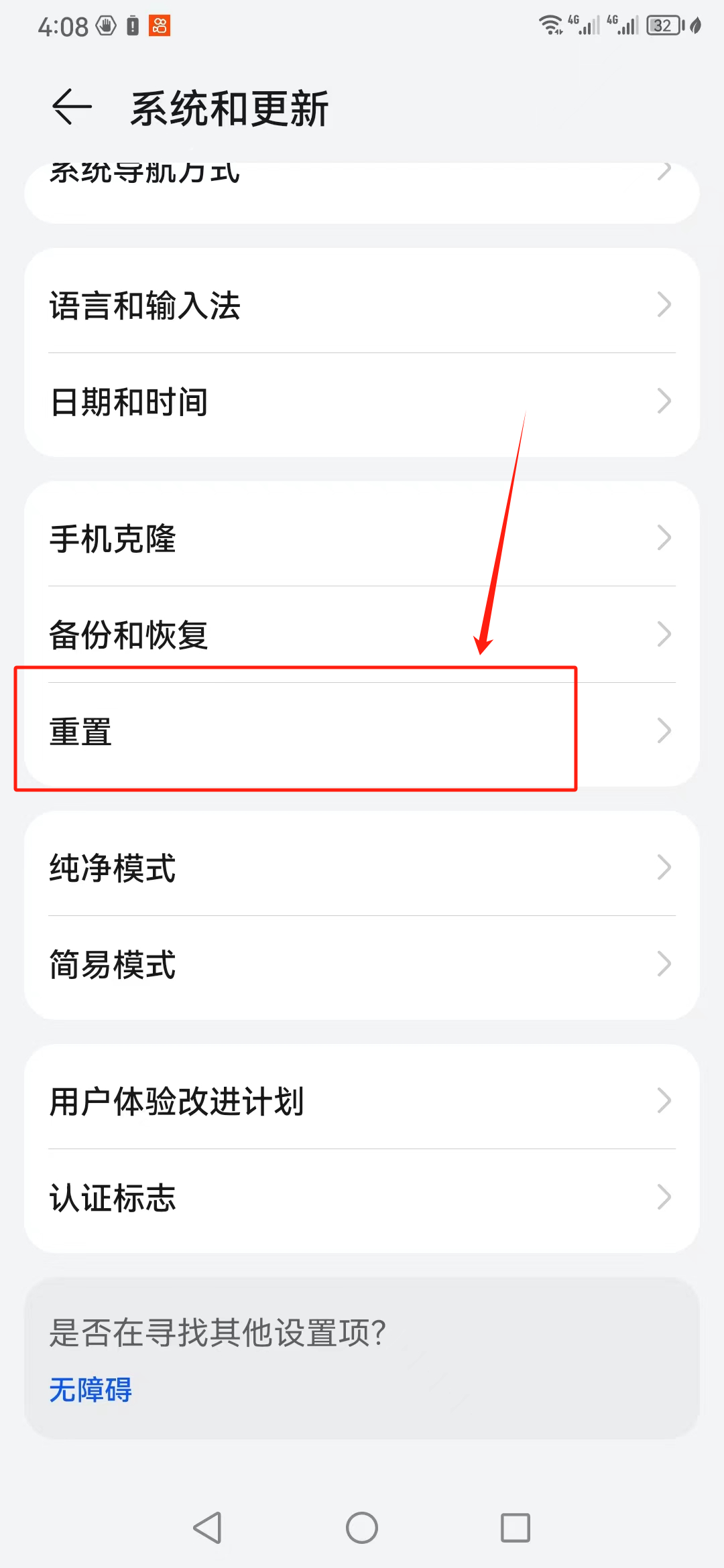724x1568 pixels.
Task: Open 手机克隆
Action: coord(362,538)
